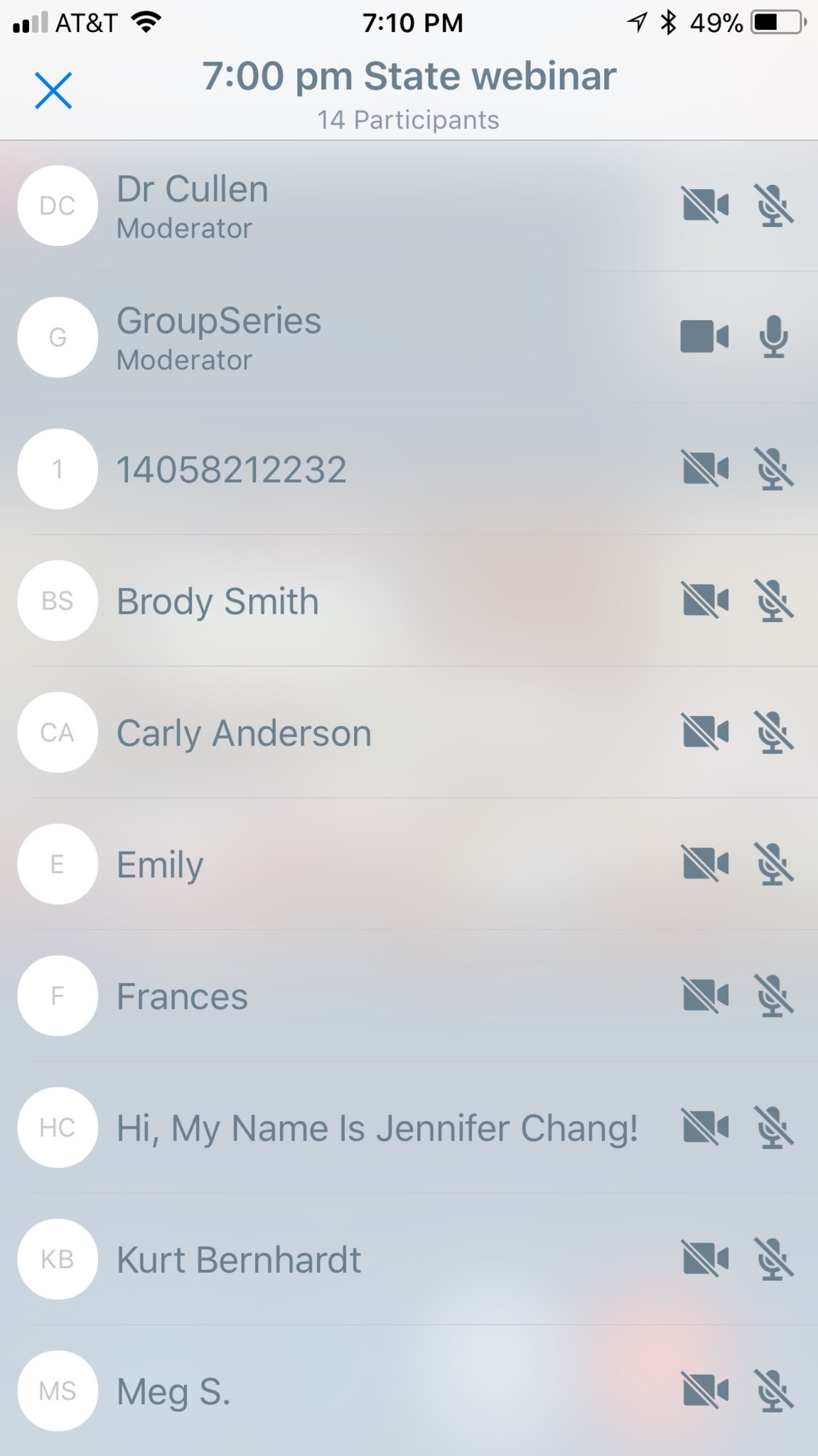Viewport: 818px width, 1456px height.
Task: Tap GroupSeries microphone icon
Action: [x=773, y=336]
